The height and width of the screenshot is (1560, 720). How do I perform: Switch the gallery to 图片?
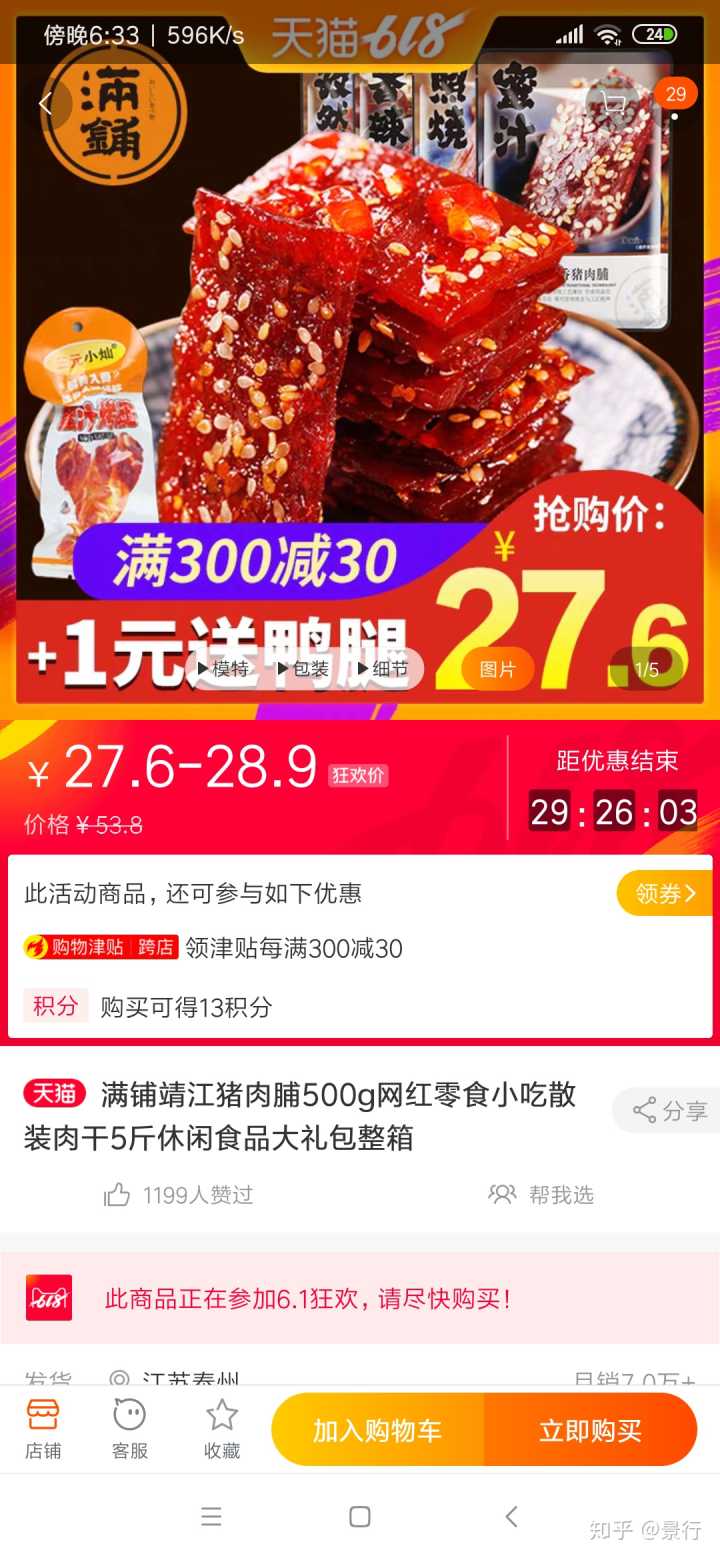(x=497, y=669)
